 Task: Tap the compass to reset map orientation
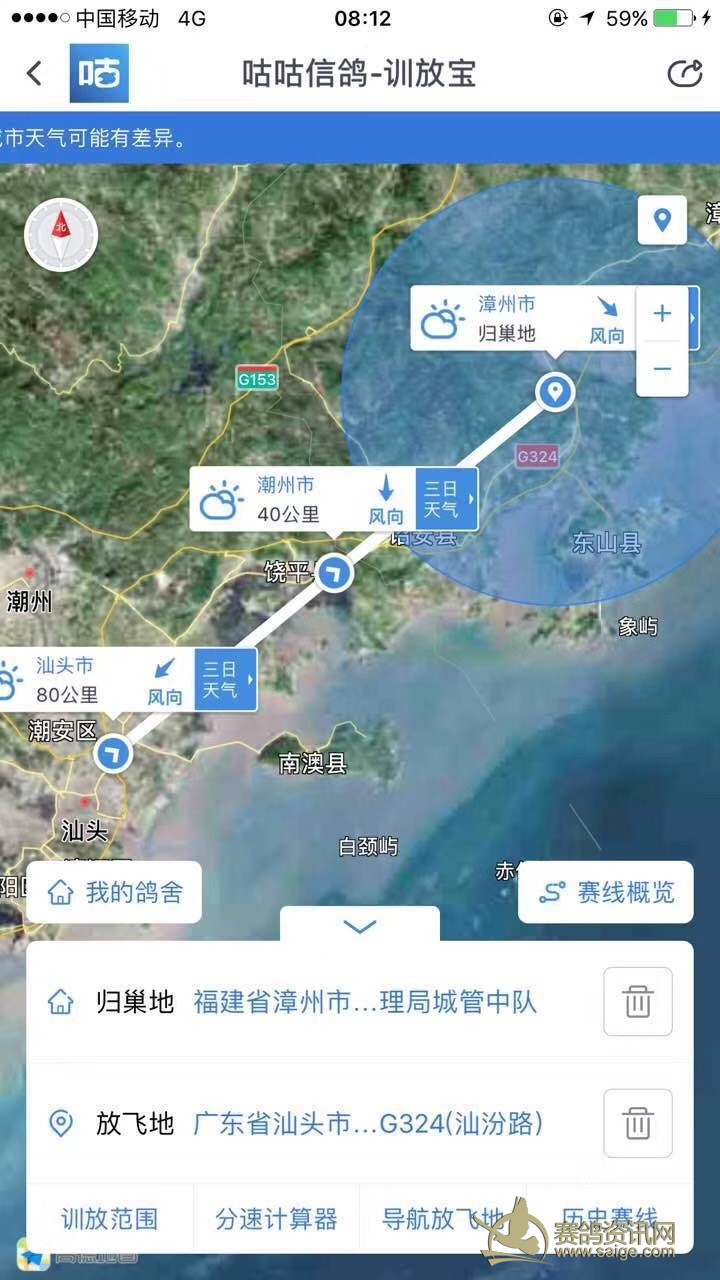[61, 235]
